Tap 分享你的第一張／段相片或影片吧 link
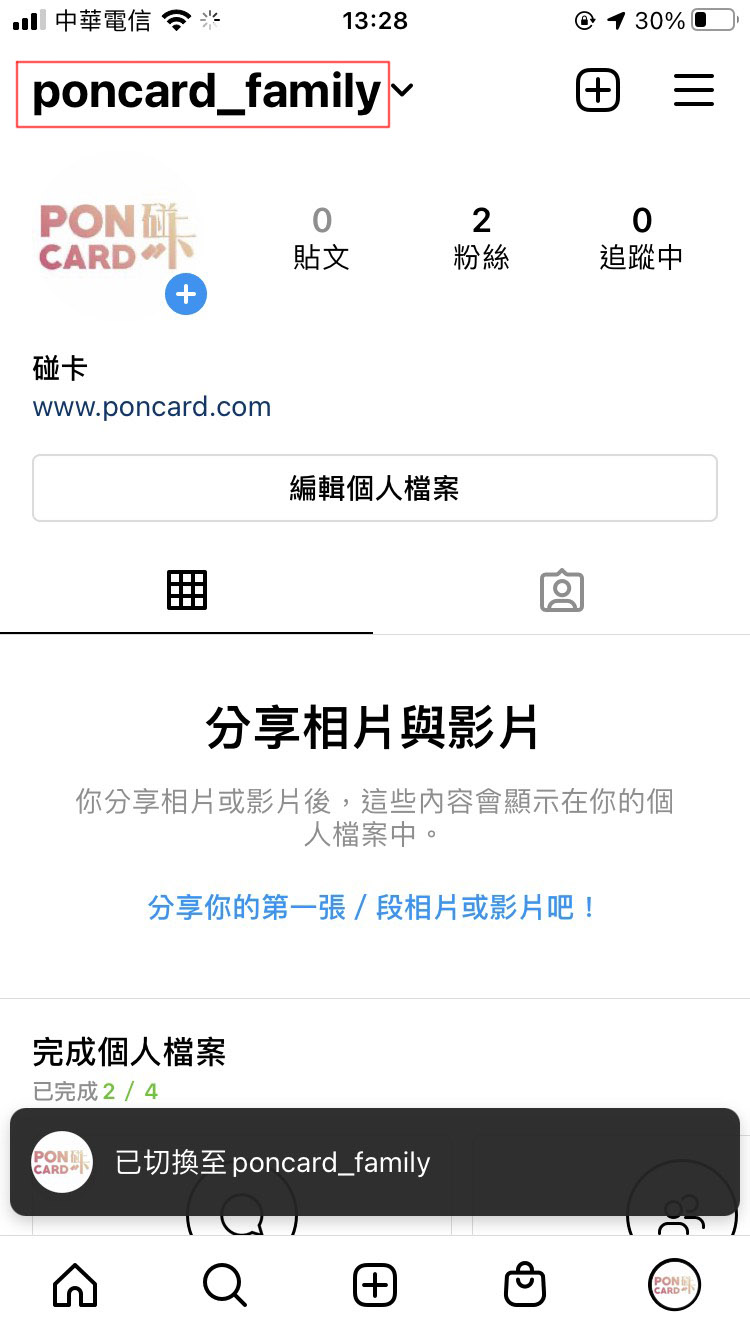Screen dimensions: 750x1334 [x=374, y=908]
